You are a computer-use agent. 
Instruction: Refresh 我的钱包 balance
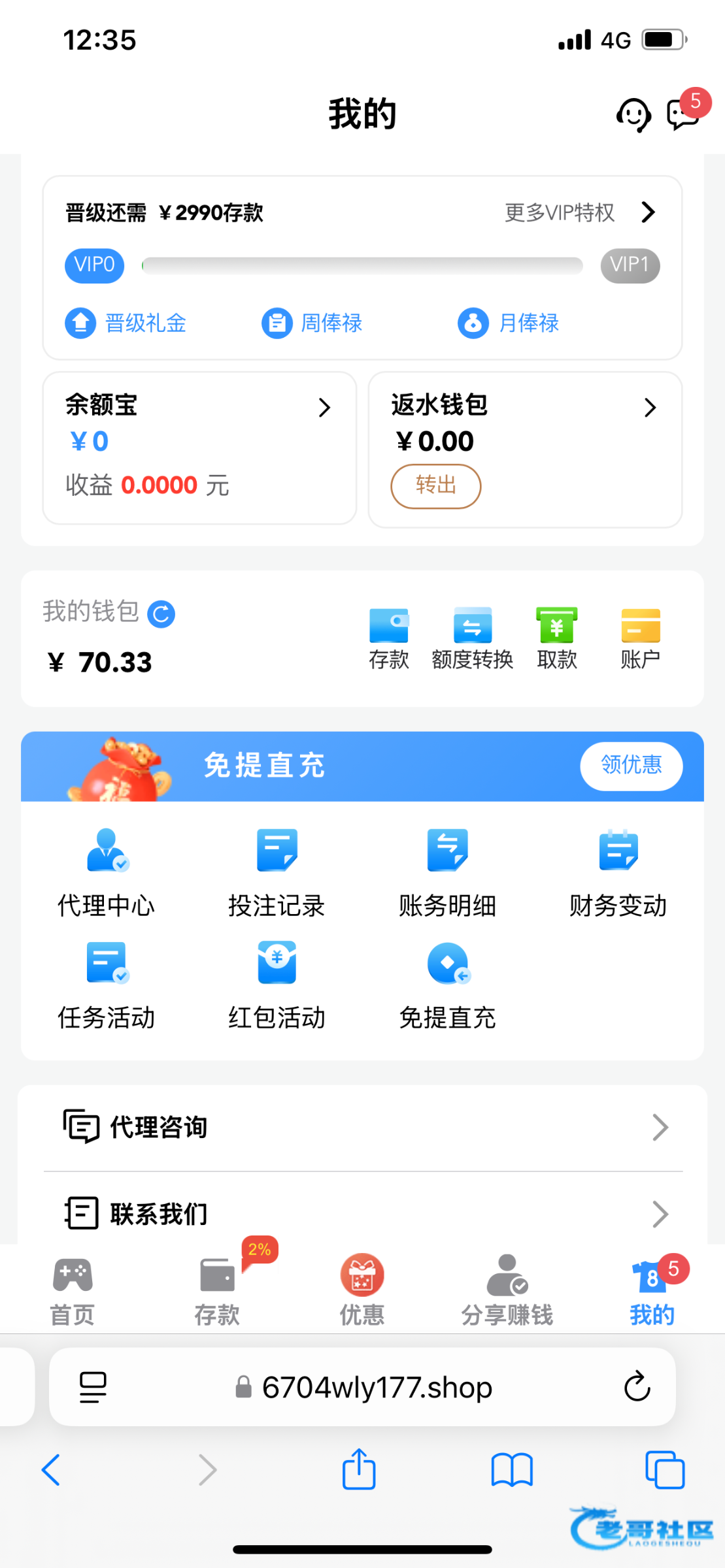[x=161, y=614]
